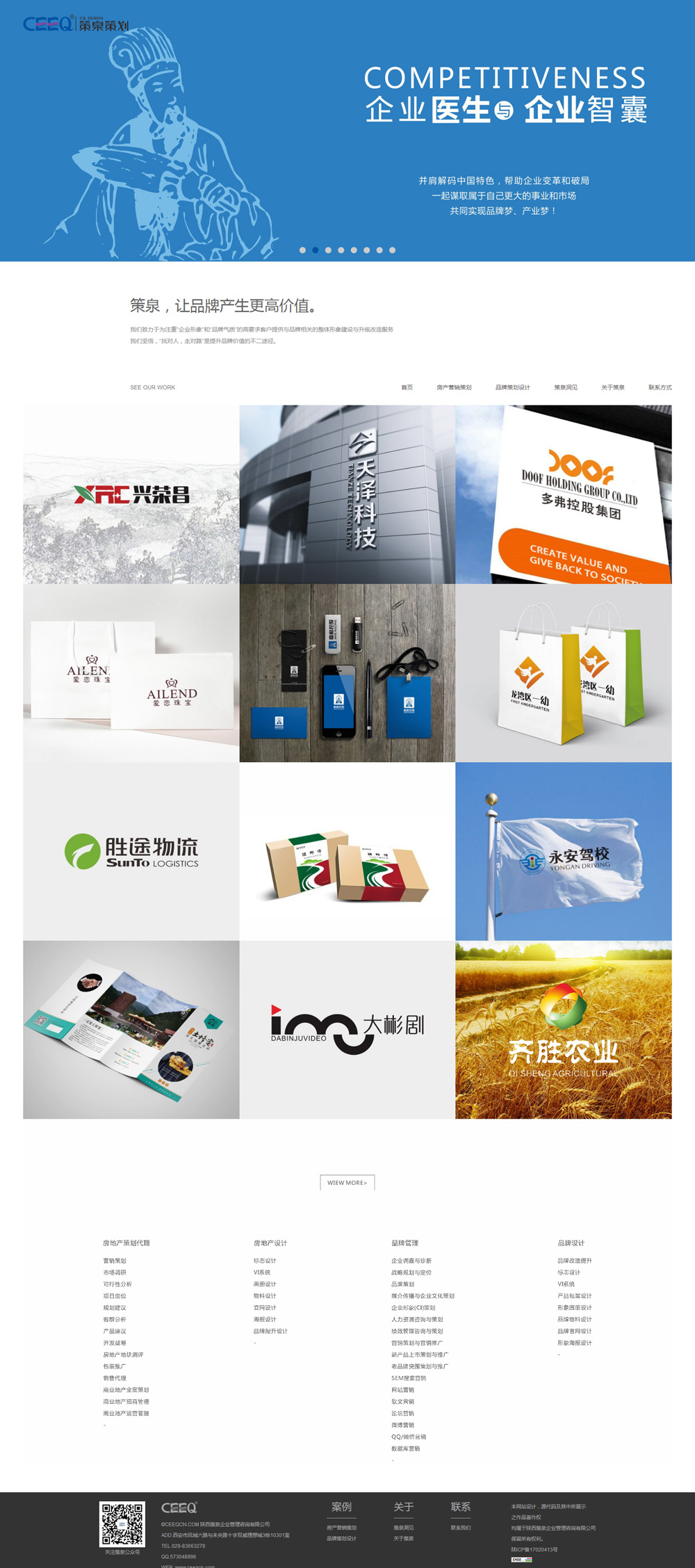Screen dimensions: 695x1568
Task: View the 齐胜农业 project tile
Action: tap(564, 1030)
